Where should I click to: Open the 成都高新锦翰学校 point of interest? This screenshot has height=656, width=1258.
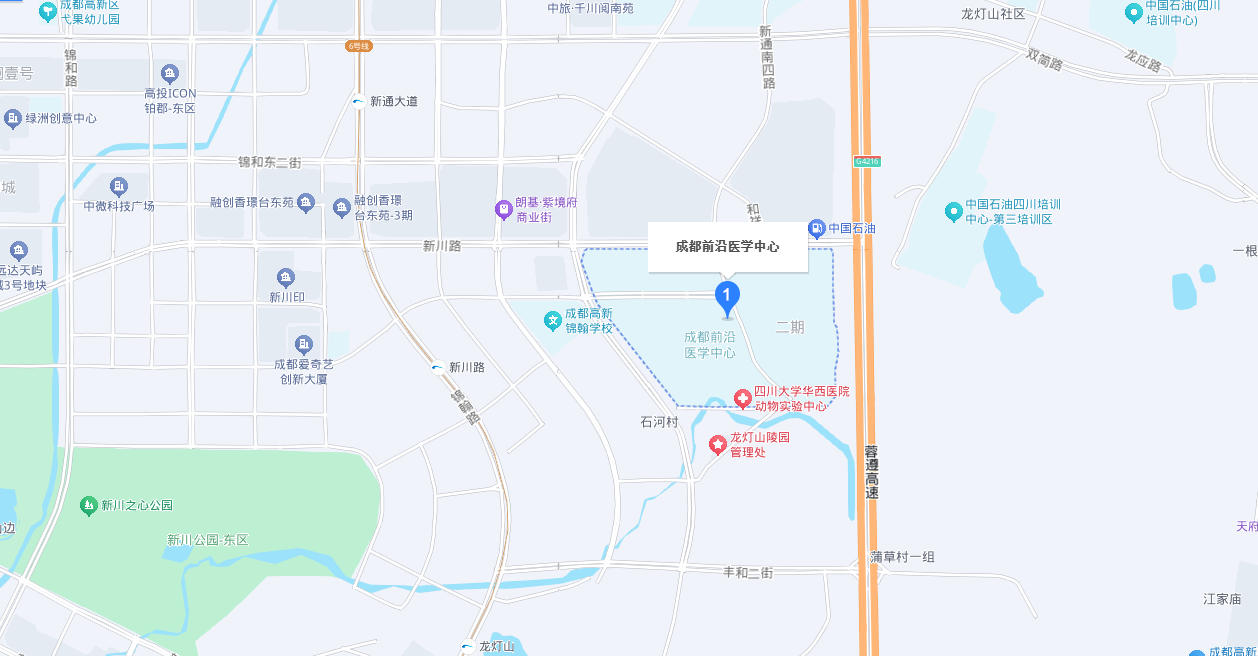tap(552, 320)
